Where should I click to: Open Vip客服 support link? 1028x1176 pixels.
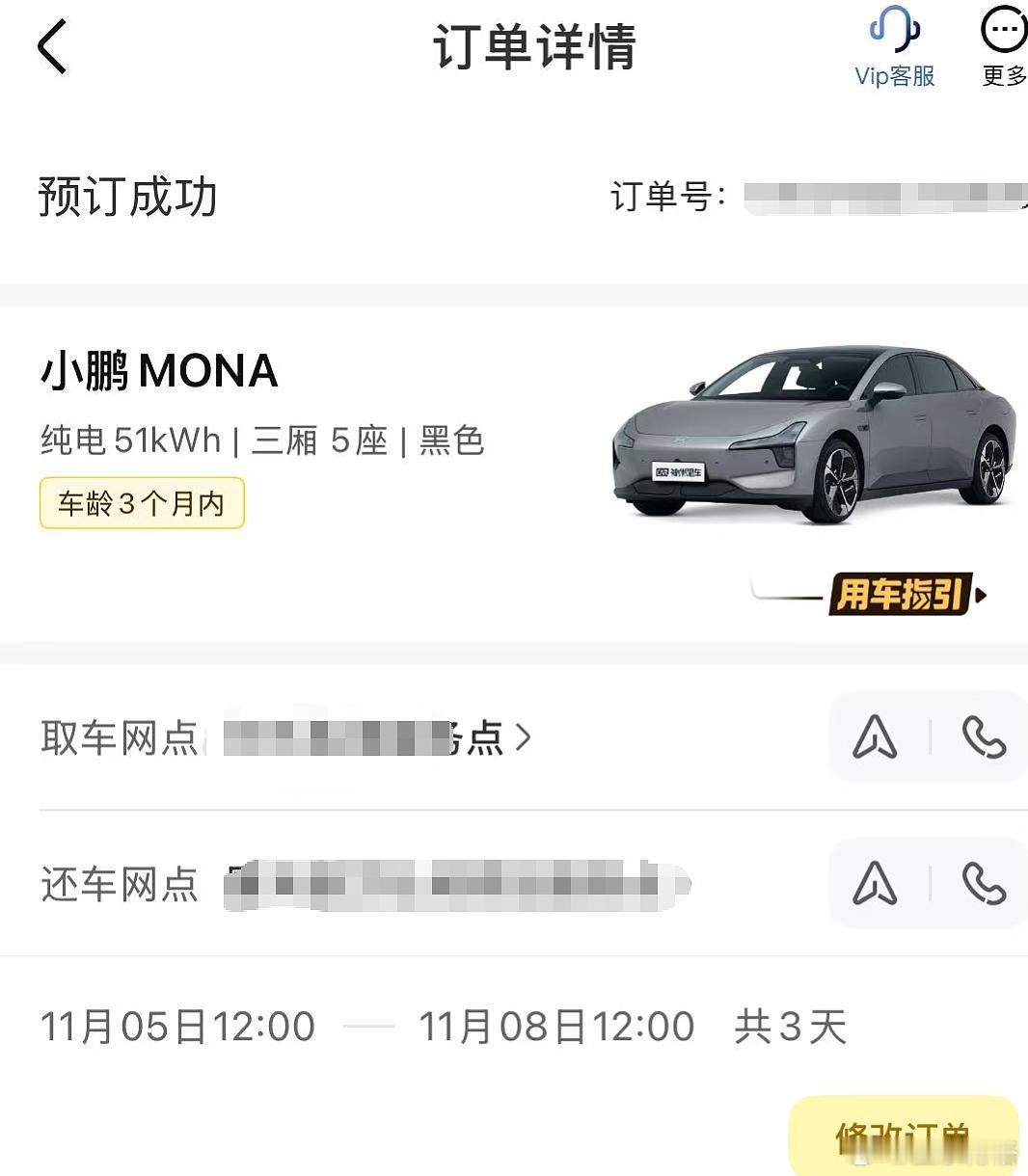[x=893, y=76]
